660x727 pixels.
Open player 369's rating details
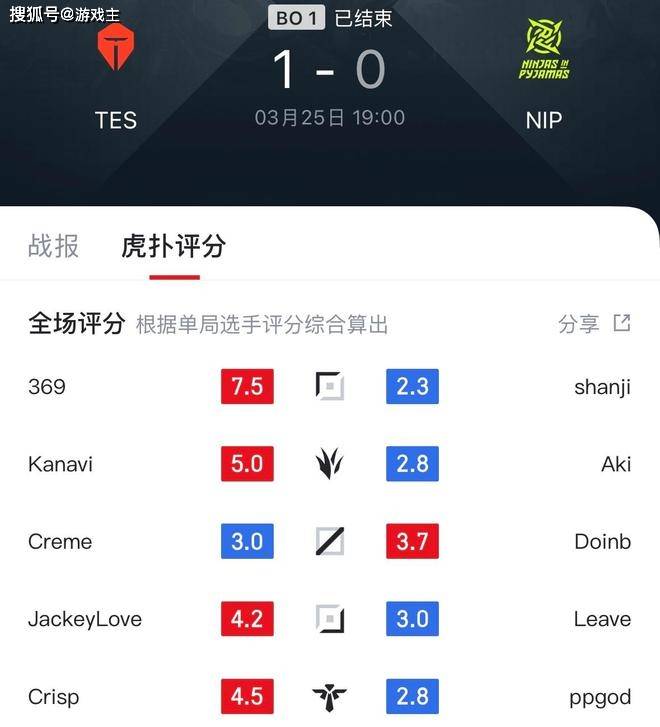click(x=47, y=387)
